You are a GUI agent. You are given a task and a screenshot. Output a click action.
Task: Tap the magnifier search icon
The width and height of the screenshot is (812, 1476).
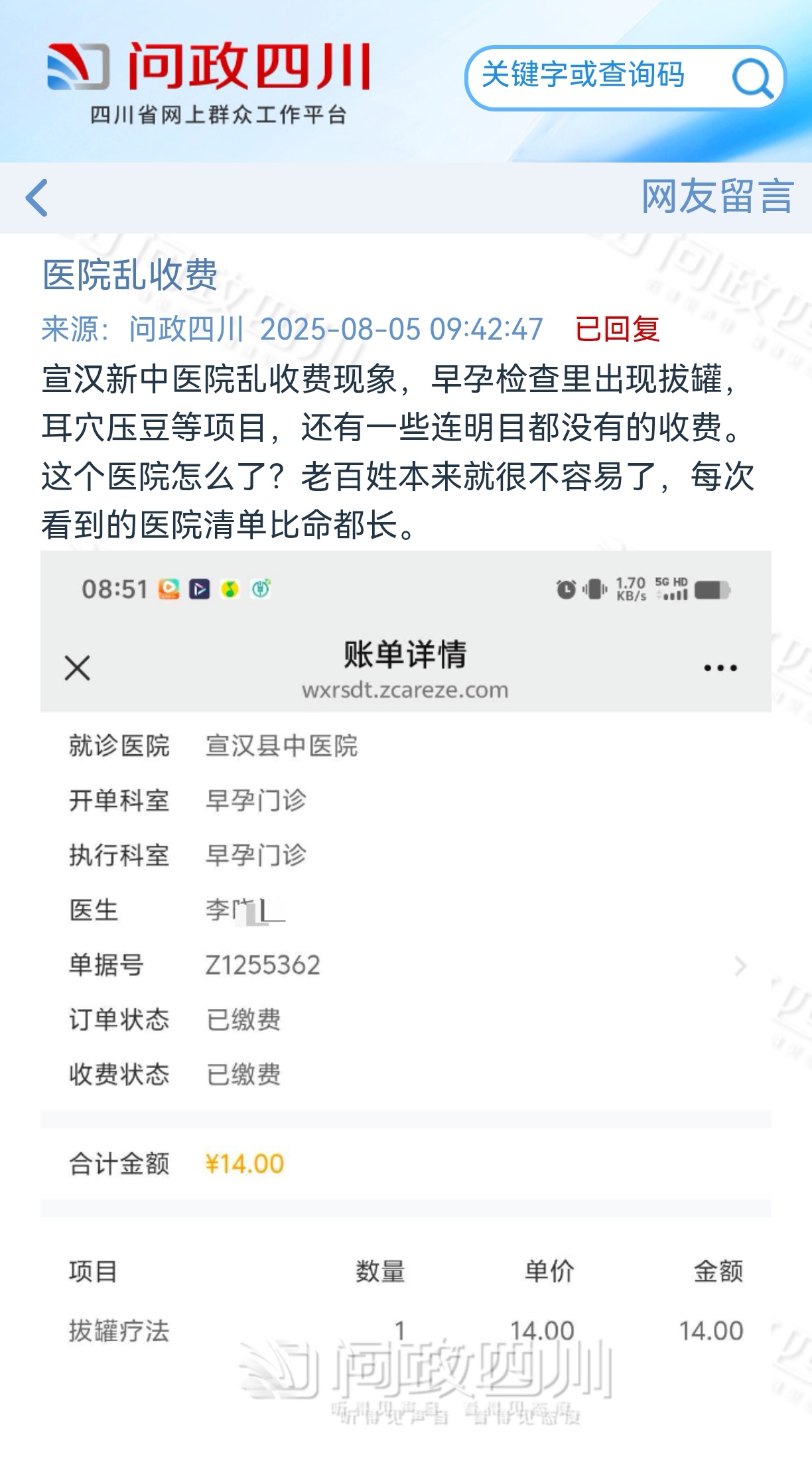point(753,78)
